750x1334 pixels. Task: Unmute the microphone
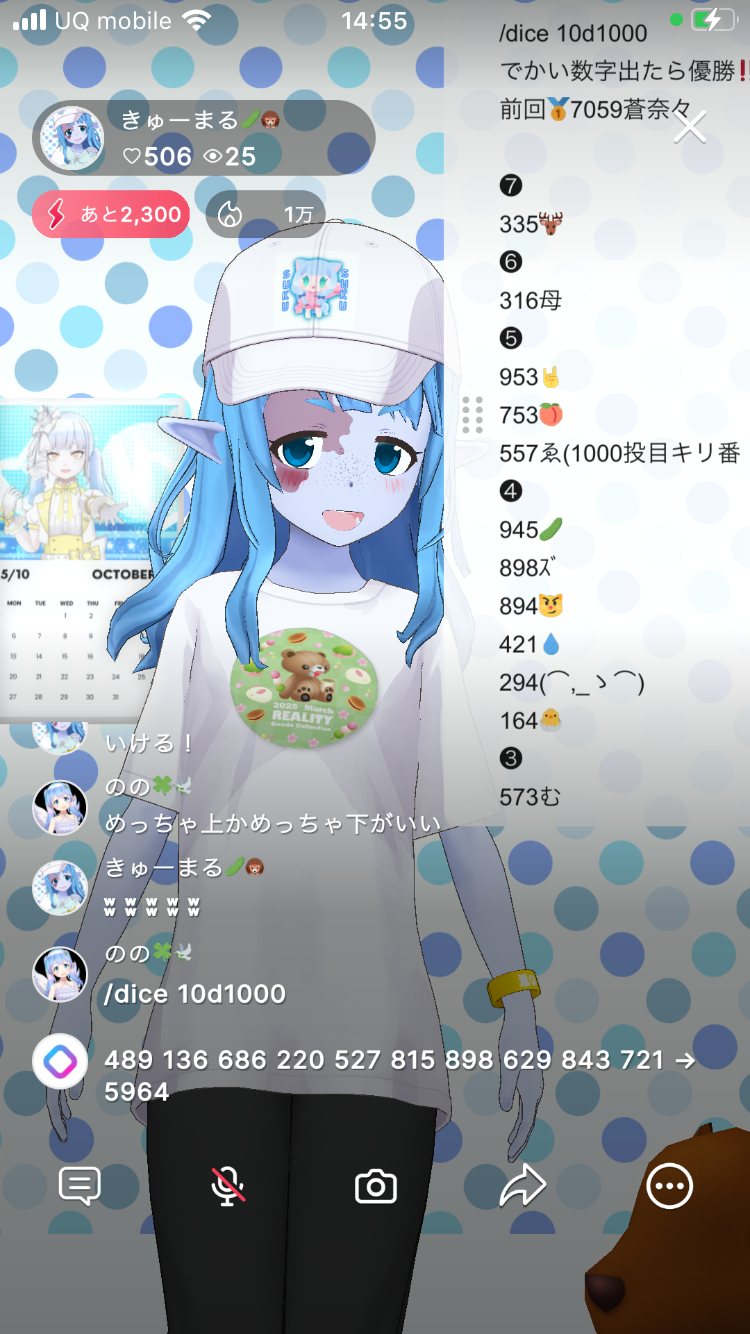click(228, 1186)
